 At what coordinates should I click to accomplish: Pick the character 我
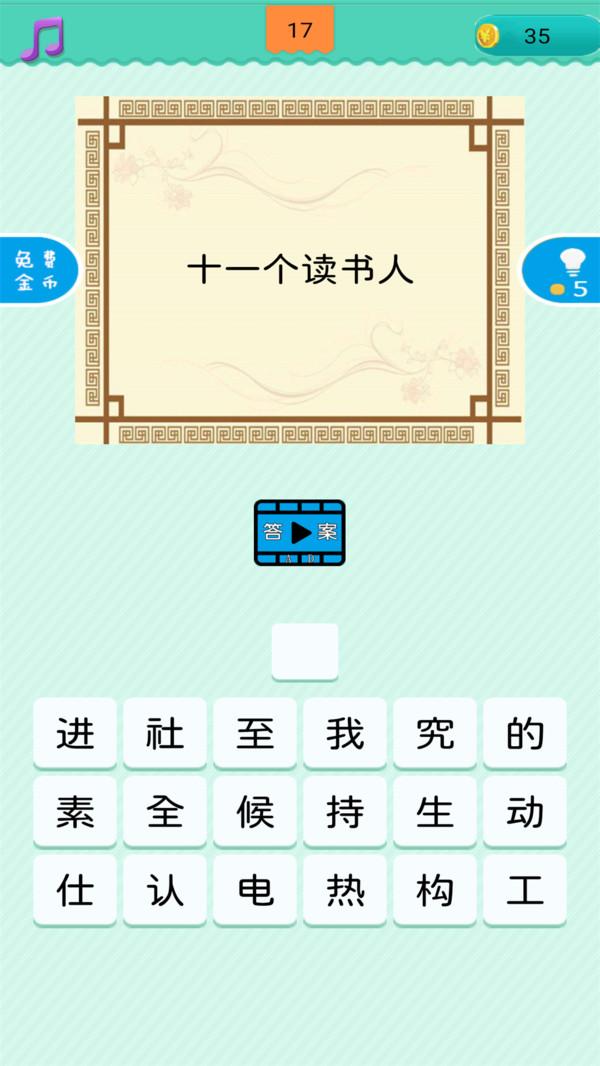coord(345,733)
